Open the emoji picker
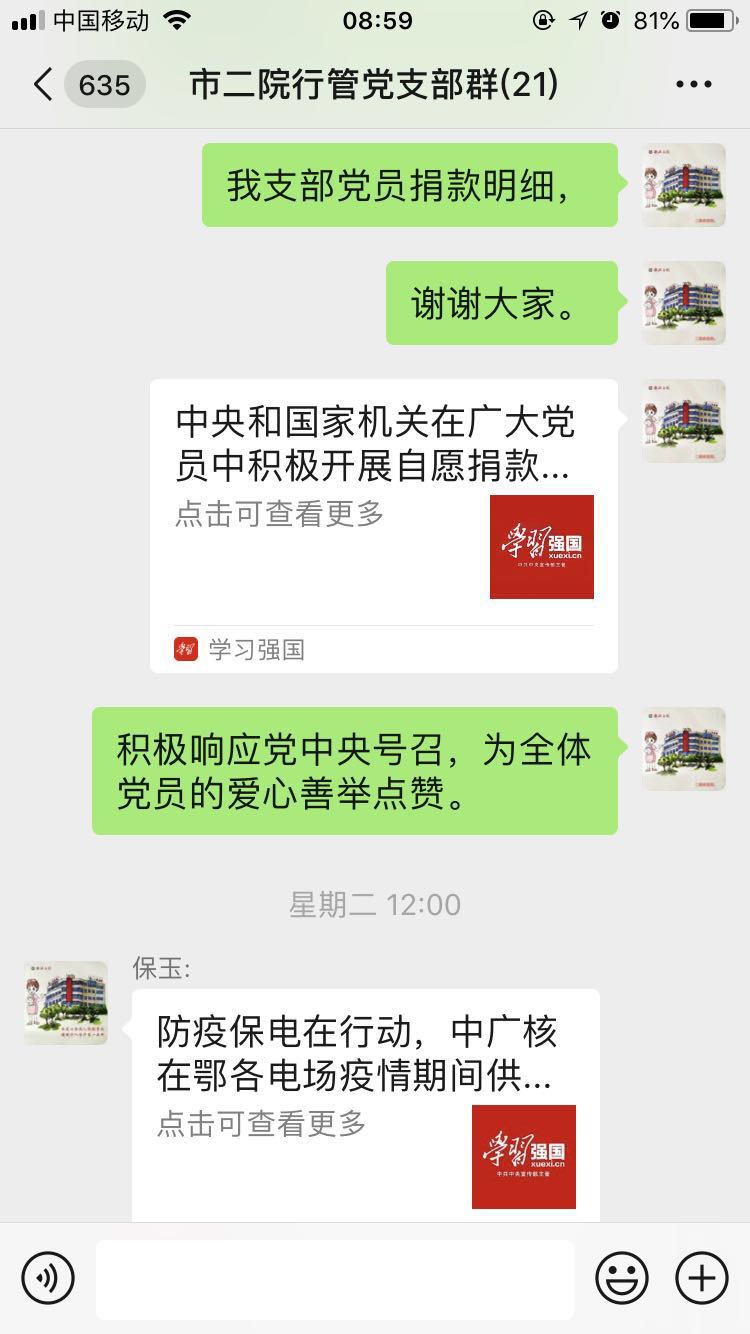This screenshot has height=1334, width=750. (621, 1278)
